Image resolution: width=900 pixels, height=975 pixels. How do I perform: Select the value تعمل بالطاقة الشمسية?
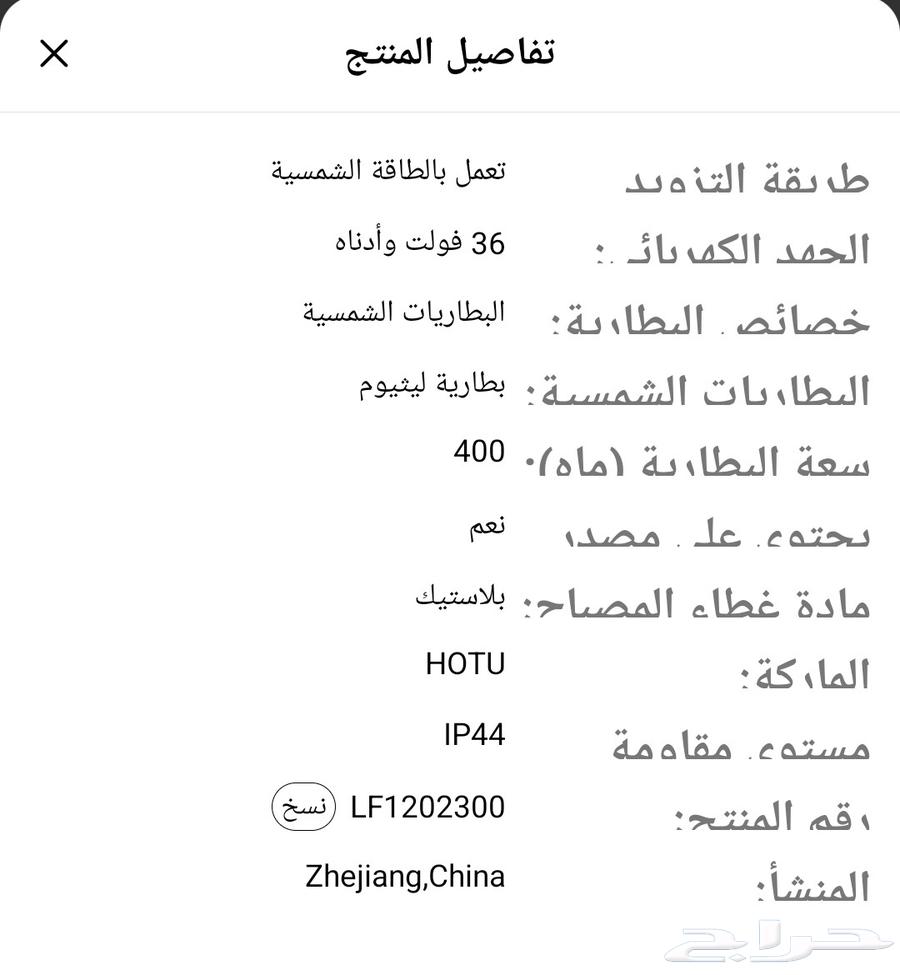[391, 169]
